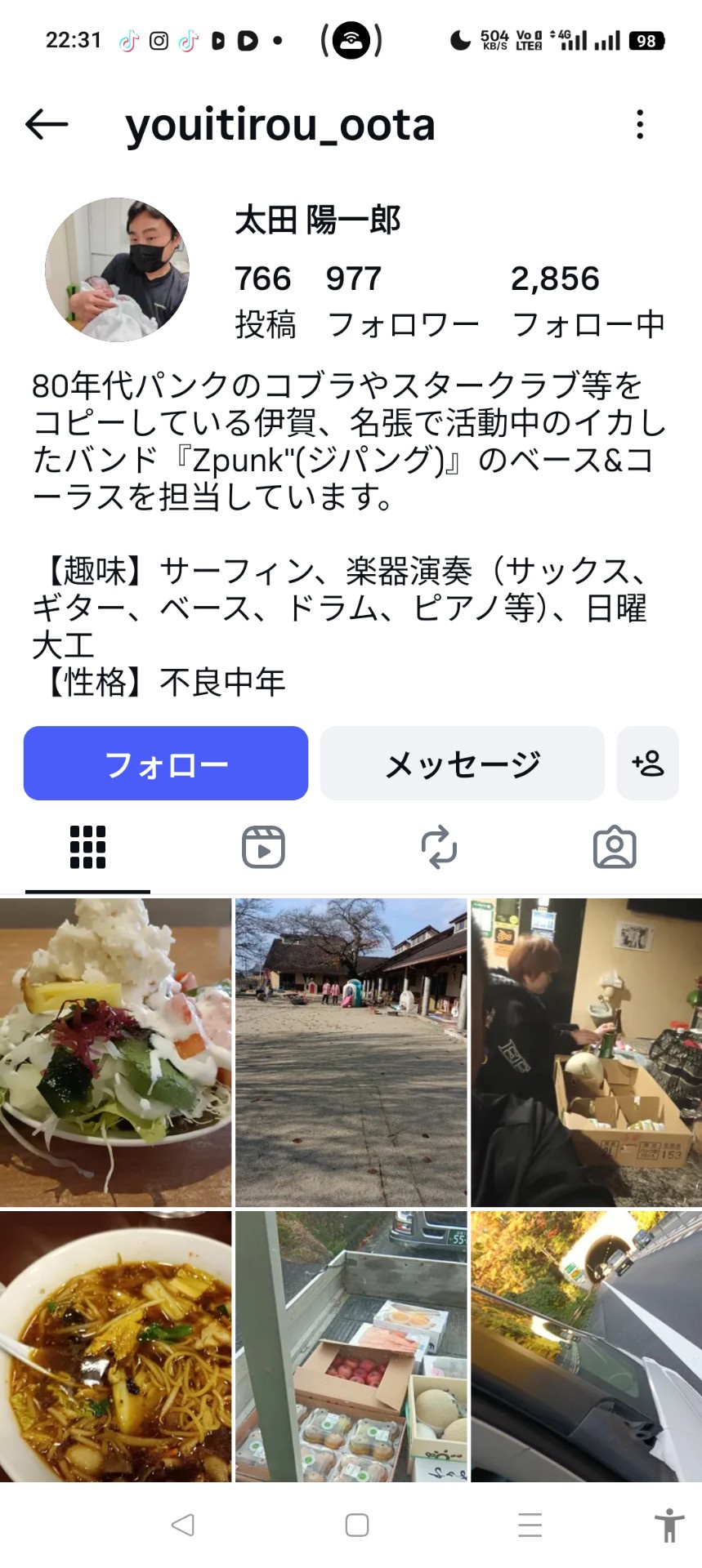The height and width of the screenshot is (1568, 702).
Task: Open the フォロー中 following list
Action: click(x=587, y=301)
